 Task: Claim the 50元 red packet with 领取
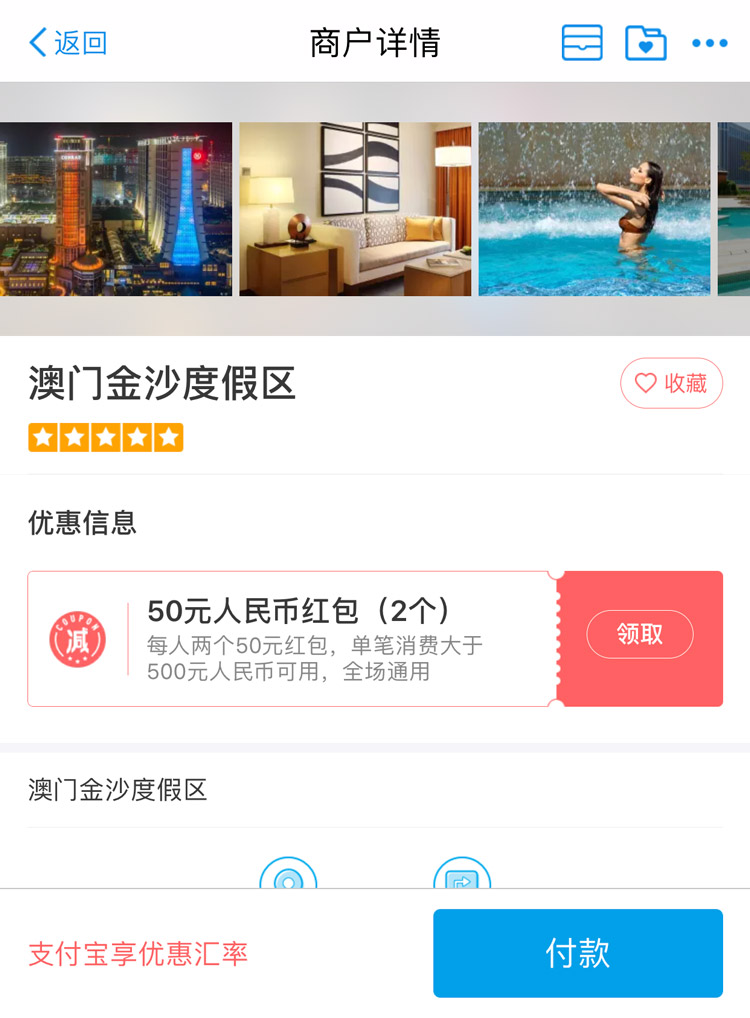[640, 634]
